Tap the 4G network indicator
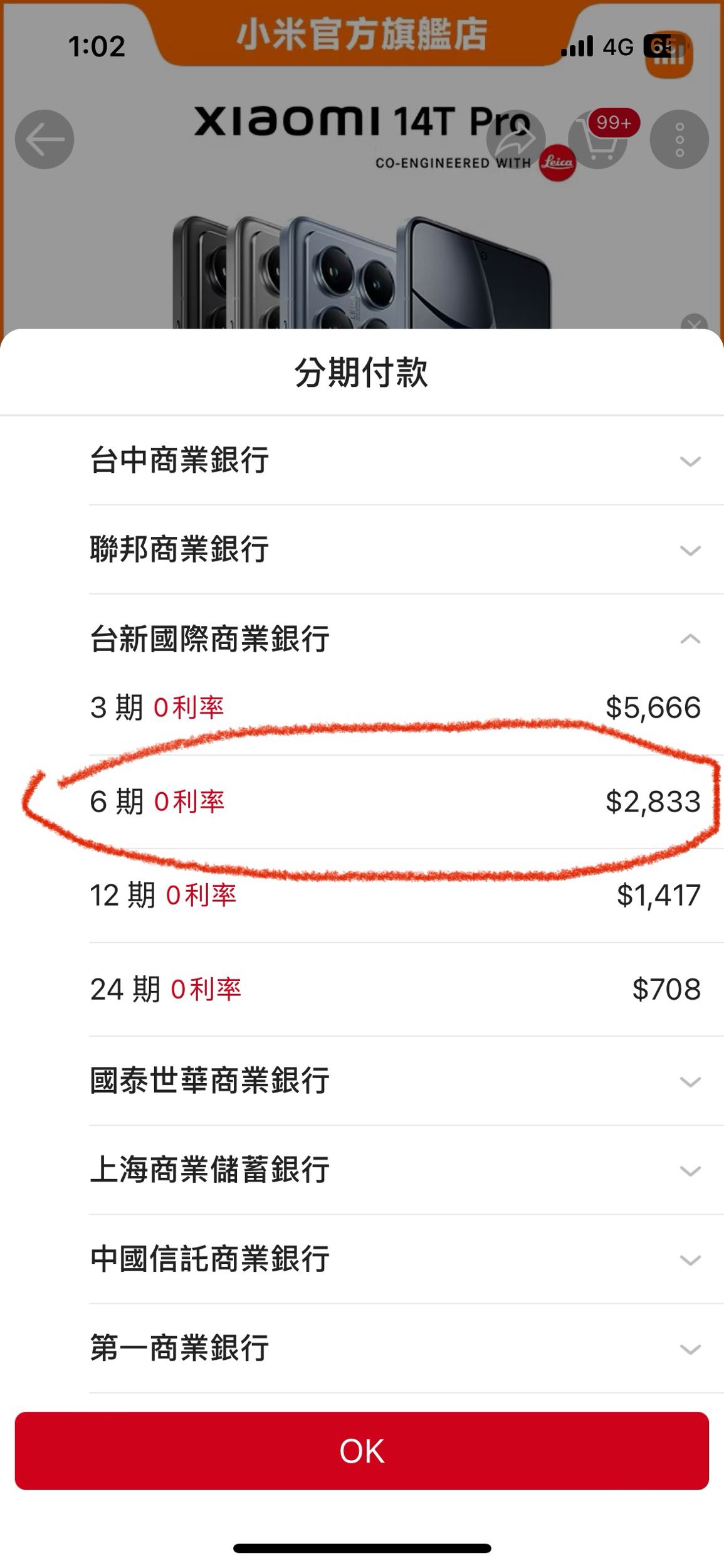Image resolution: width=724 pixels, height=1568 pixels. [617, 47]
